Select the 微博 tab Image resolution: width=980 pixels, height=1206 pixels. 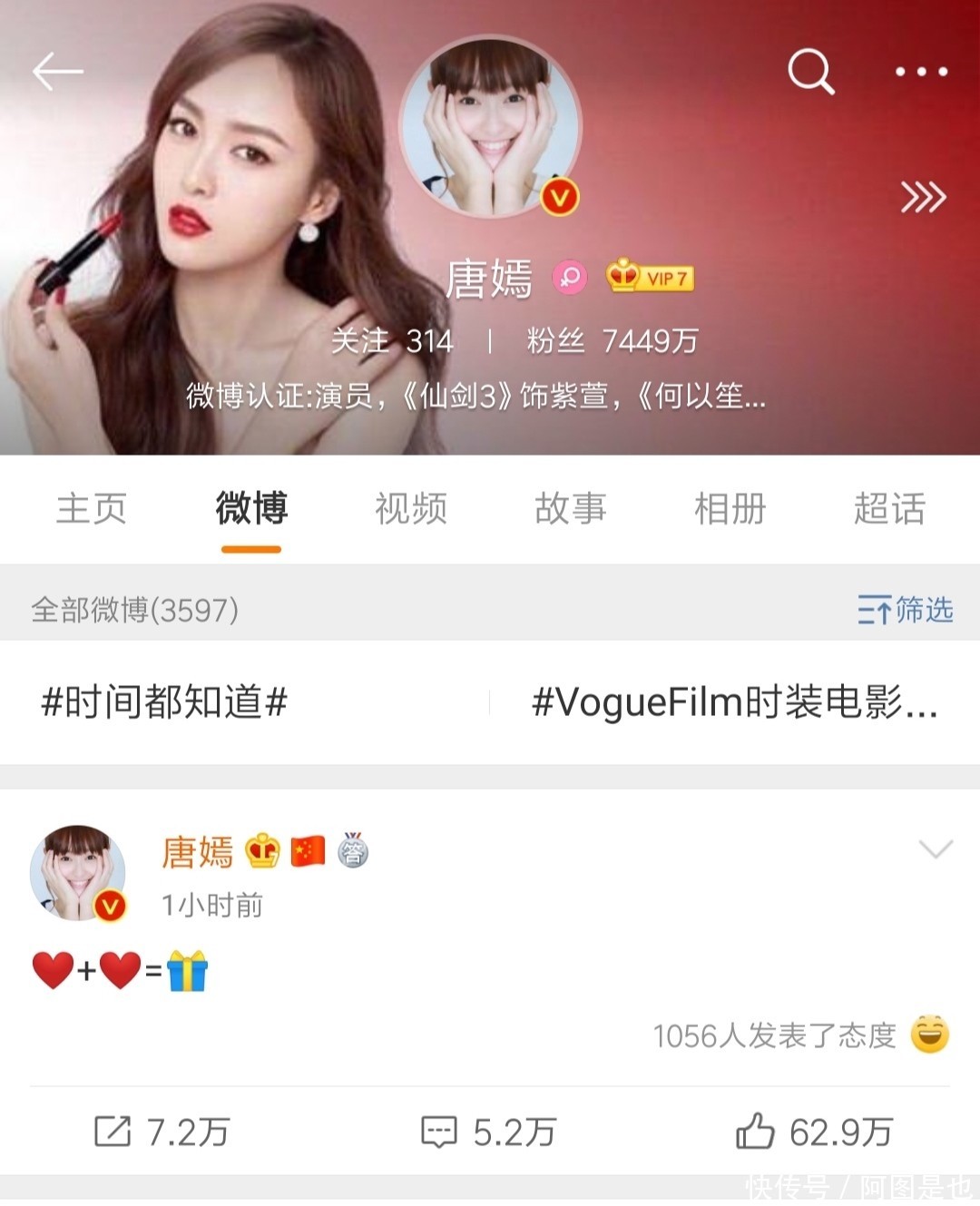251,508
